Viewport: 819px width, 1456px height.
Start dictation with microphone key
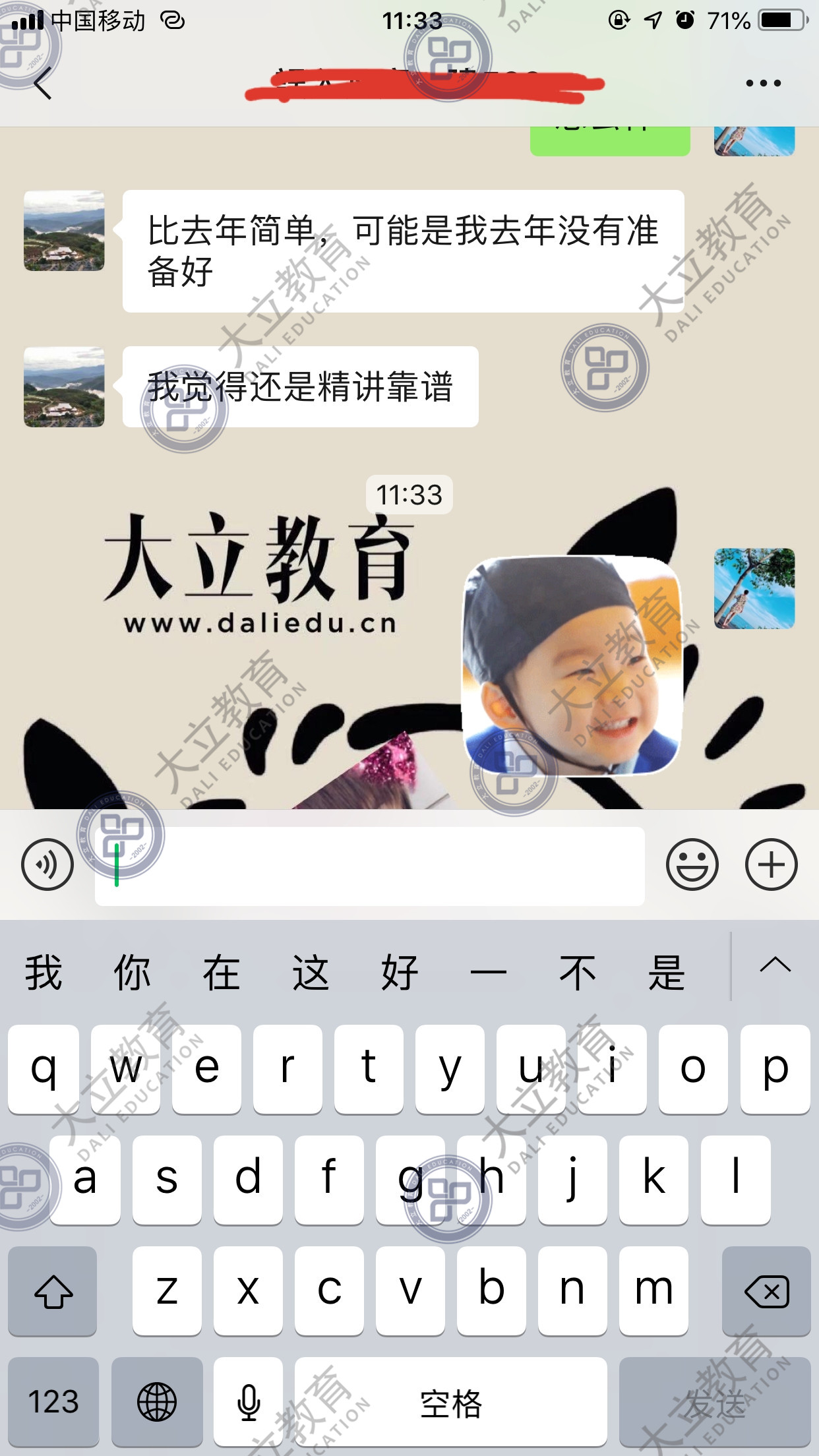(249, 1403)
